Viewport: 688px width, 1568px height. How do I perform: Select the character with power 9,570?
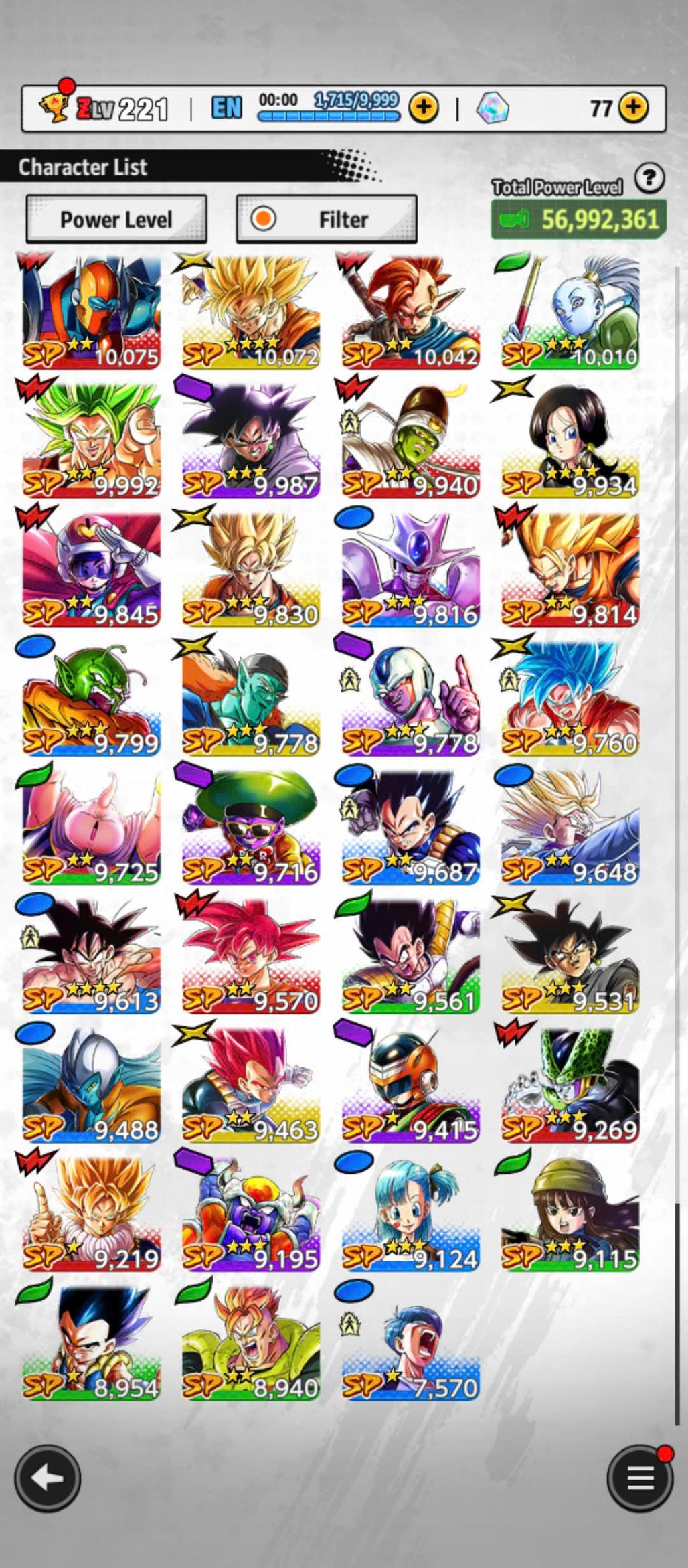pyautogui.click(x=250, y=955)
